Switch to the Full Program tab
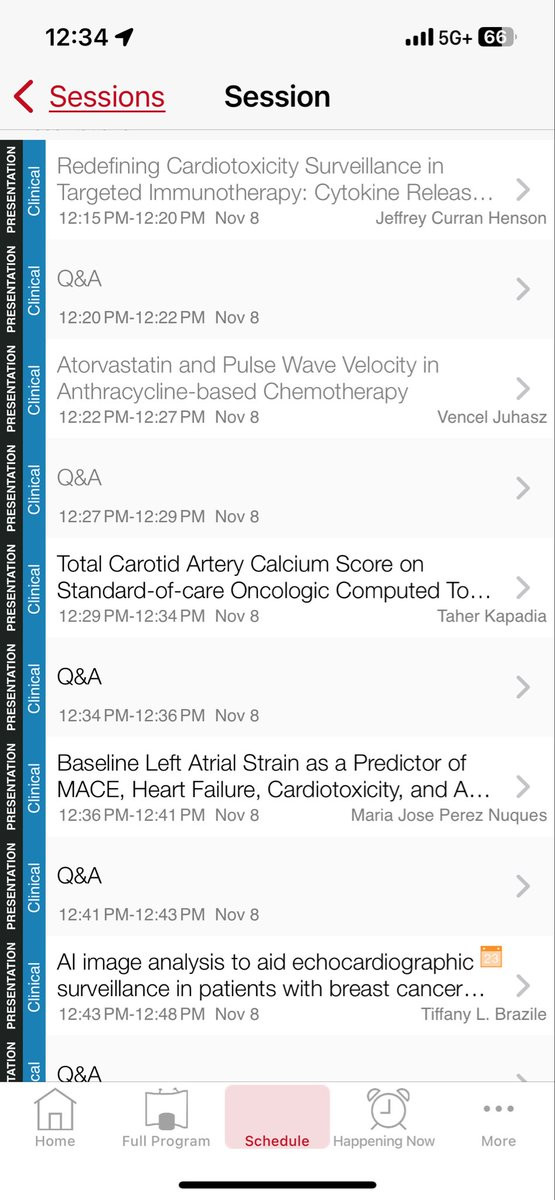Screen dimensions: 555x1200 (x=166, y=1118)
